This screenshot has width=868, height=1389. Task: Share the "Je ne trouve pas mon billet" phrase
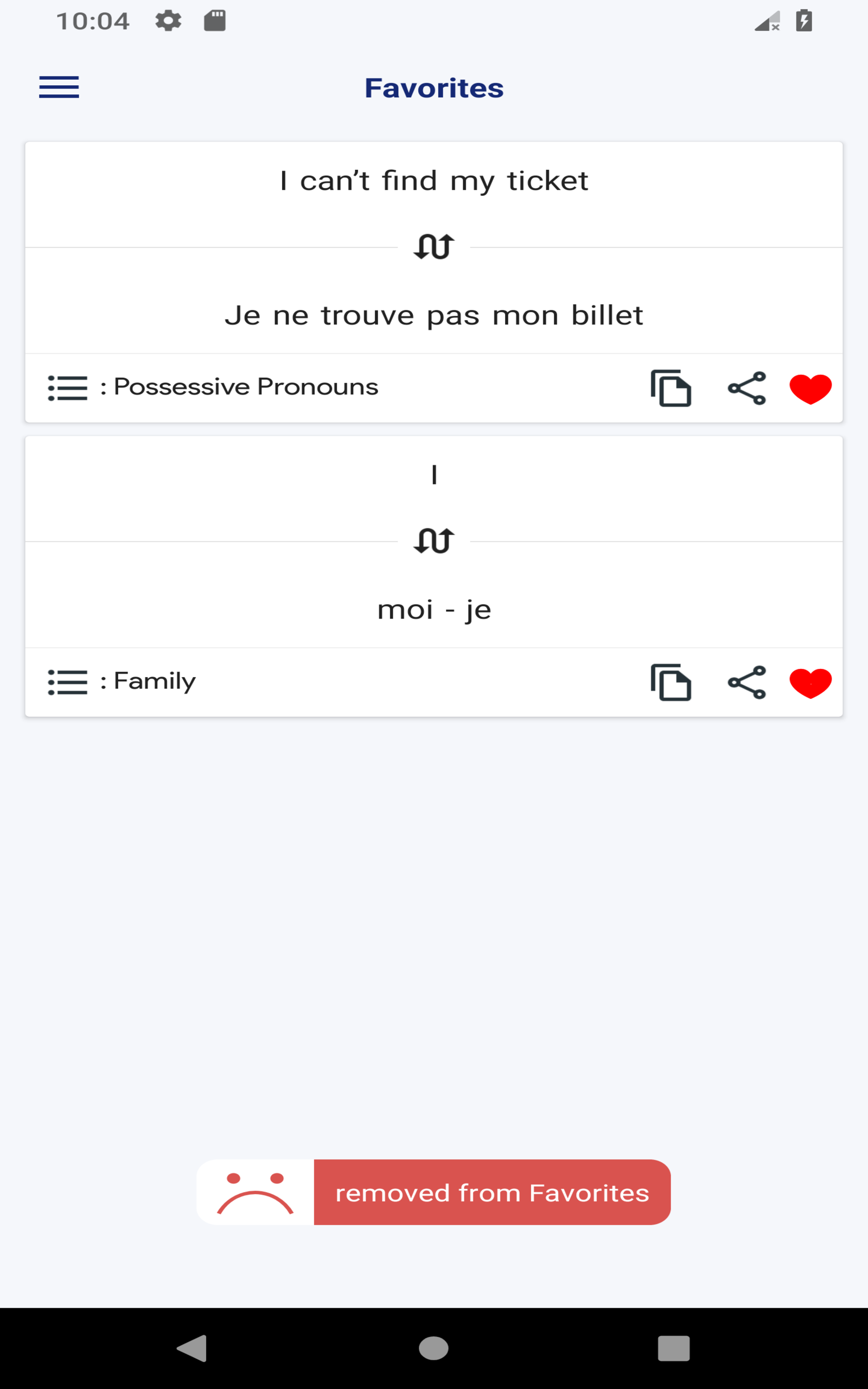[x=746, y=388]
